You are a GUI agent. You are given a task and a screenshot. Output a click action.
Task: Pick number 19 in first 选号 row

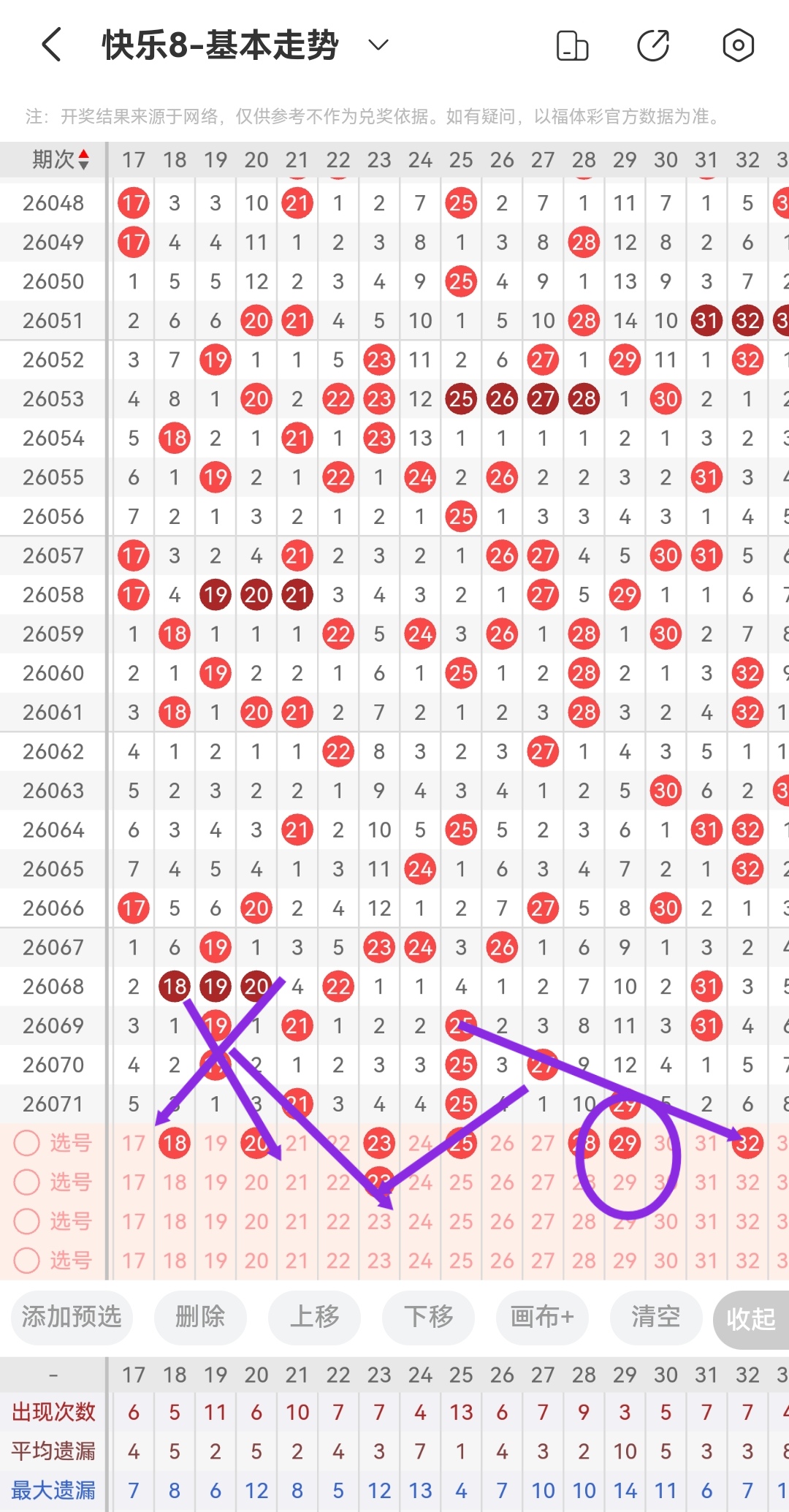[x=216, y=1143]
